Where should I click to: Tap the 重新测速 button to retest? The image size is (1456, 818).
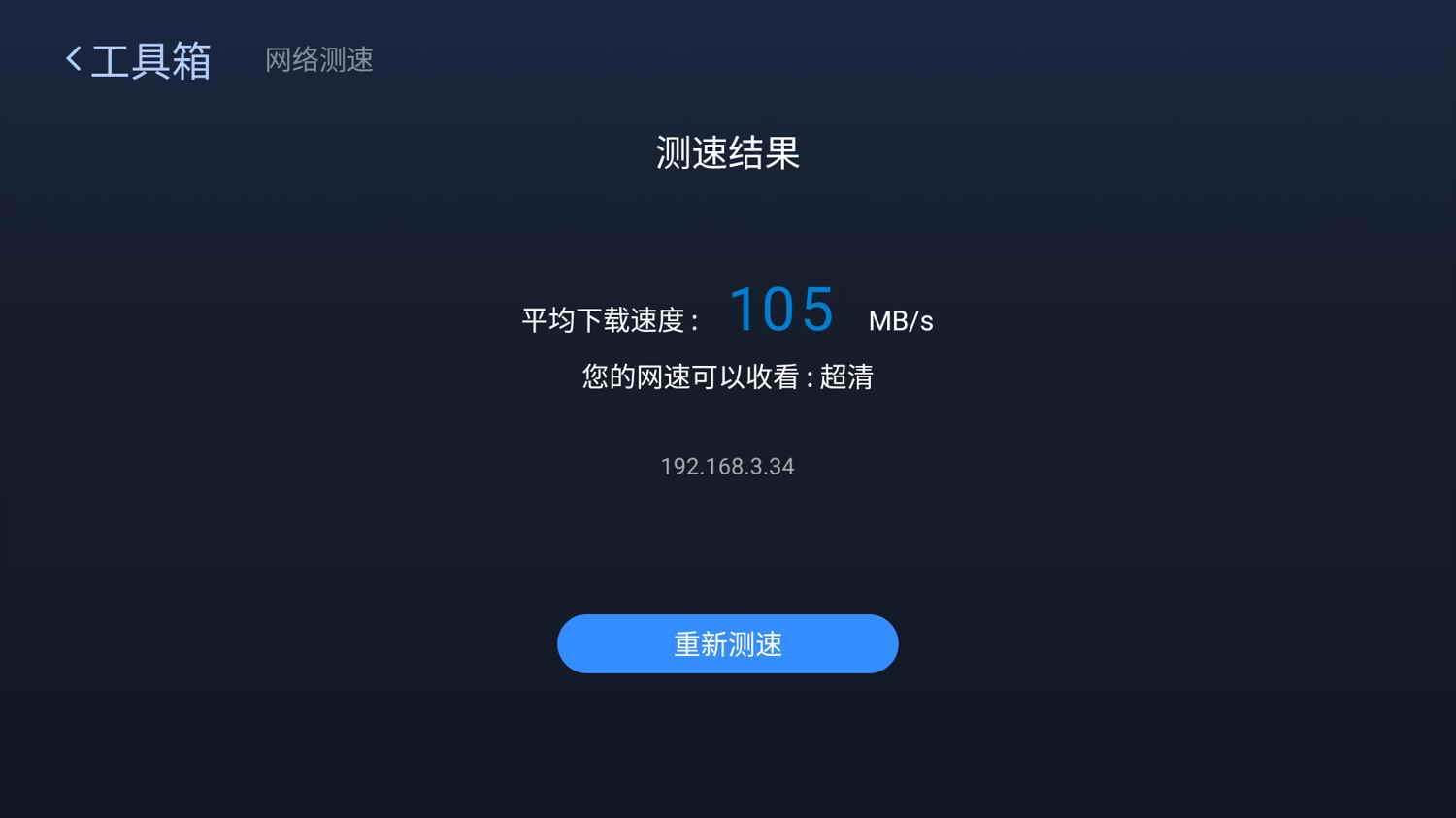(x=727, y=643)
